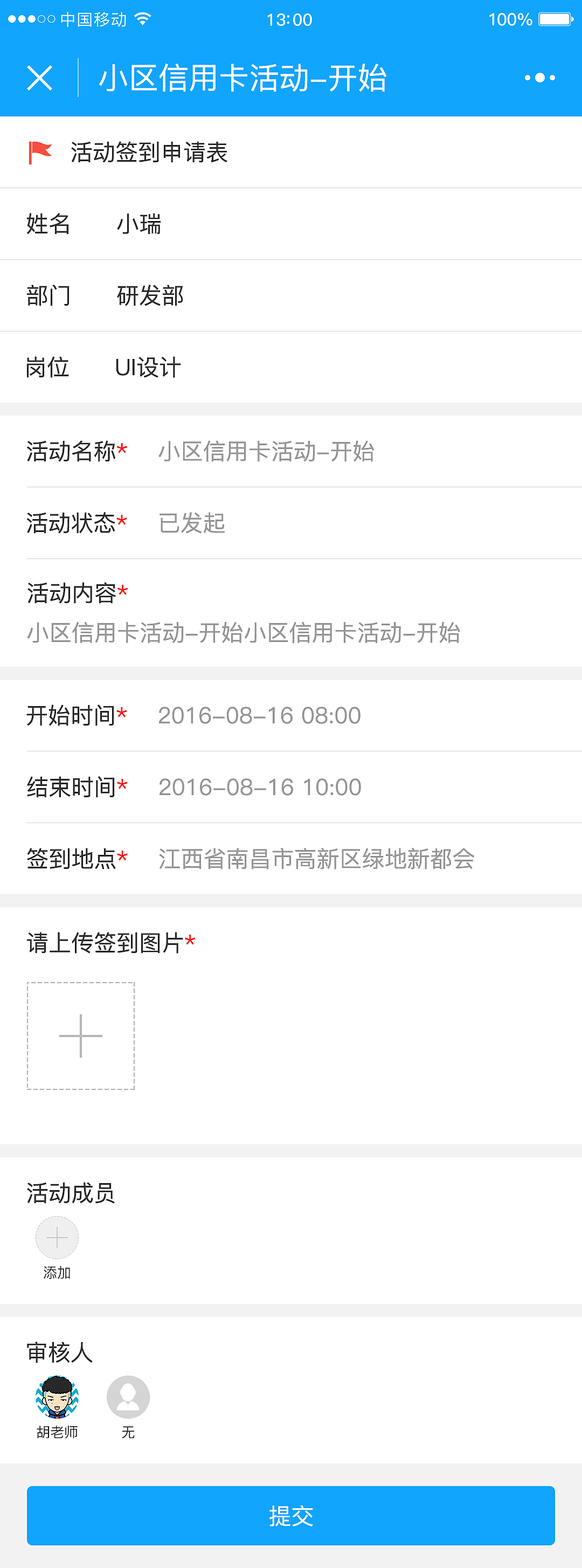Tap the 100% battery level indicator
Screen dimensions: 582x1568
[x=507, y=18]
